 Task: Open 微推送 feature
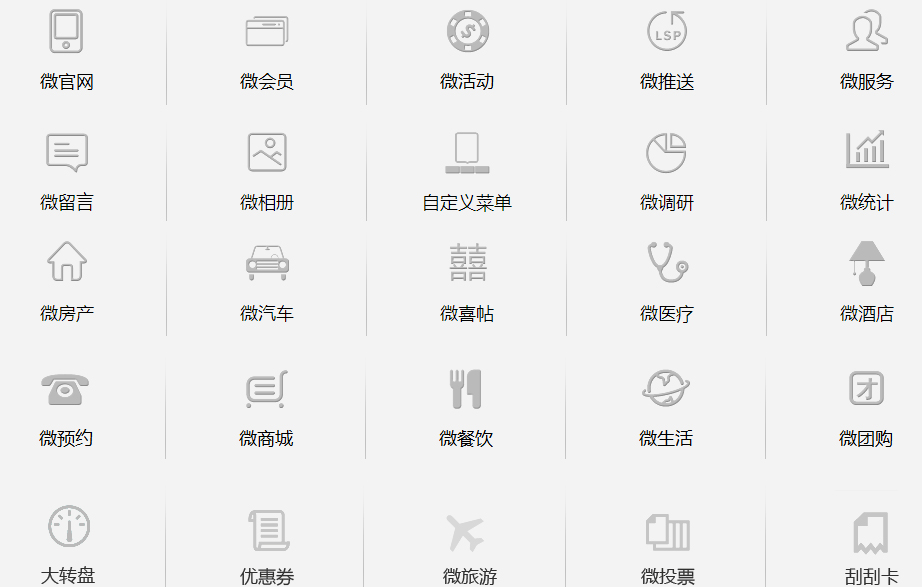(667, 50)
